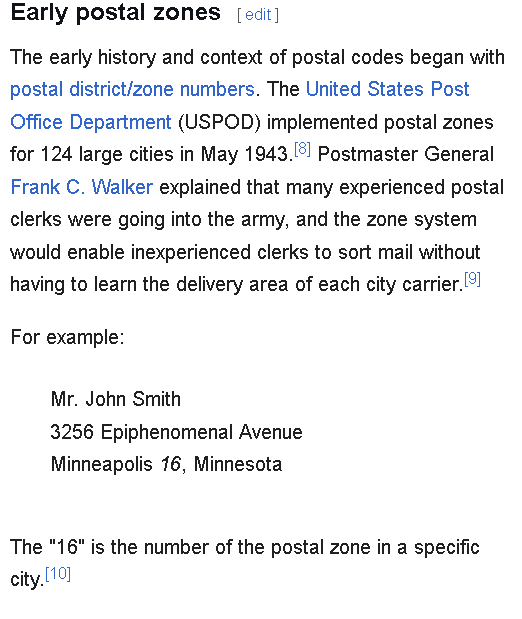Screen dimensions: 522x619
Task: Jump to footnote reference 10
Action: tap(58, 574)
